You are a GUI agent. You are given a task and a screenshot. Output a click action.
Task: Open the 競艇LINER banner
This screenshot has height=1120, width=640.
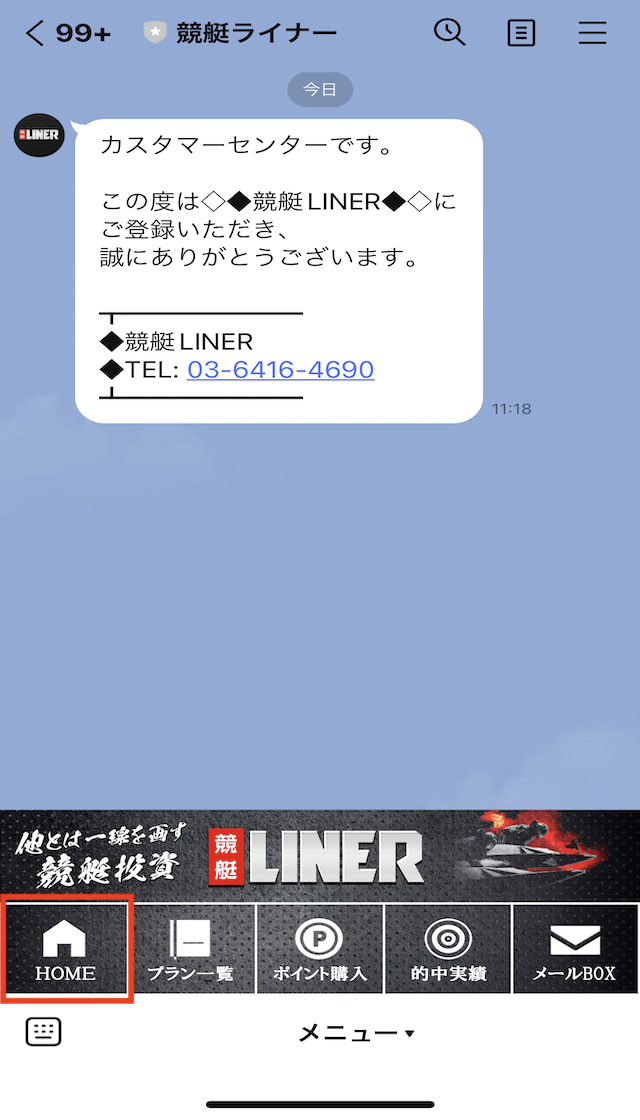click(x=320, y=857)
